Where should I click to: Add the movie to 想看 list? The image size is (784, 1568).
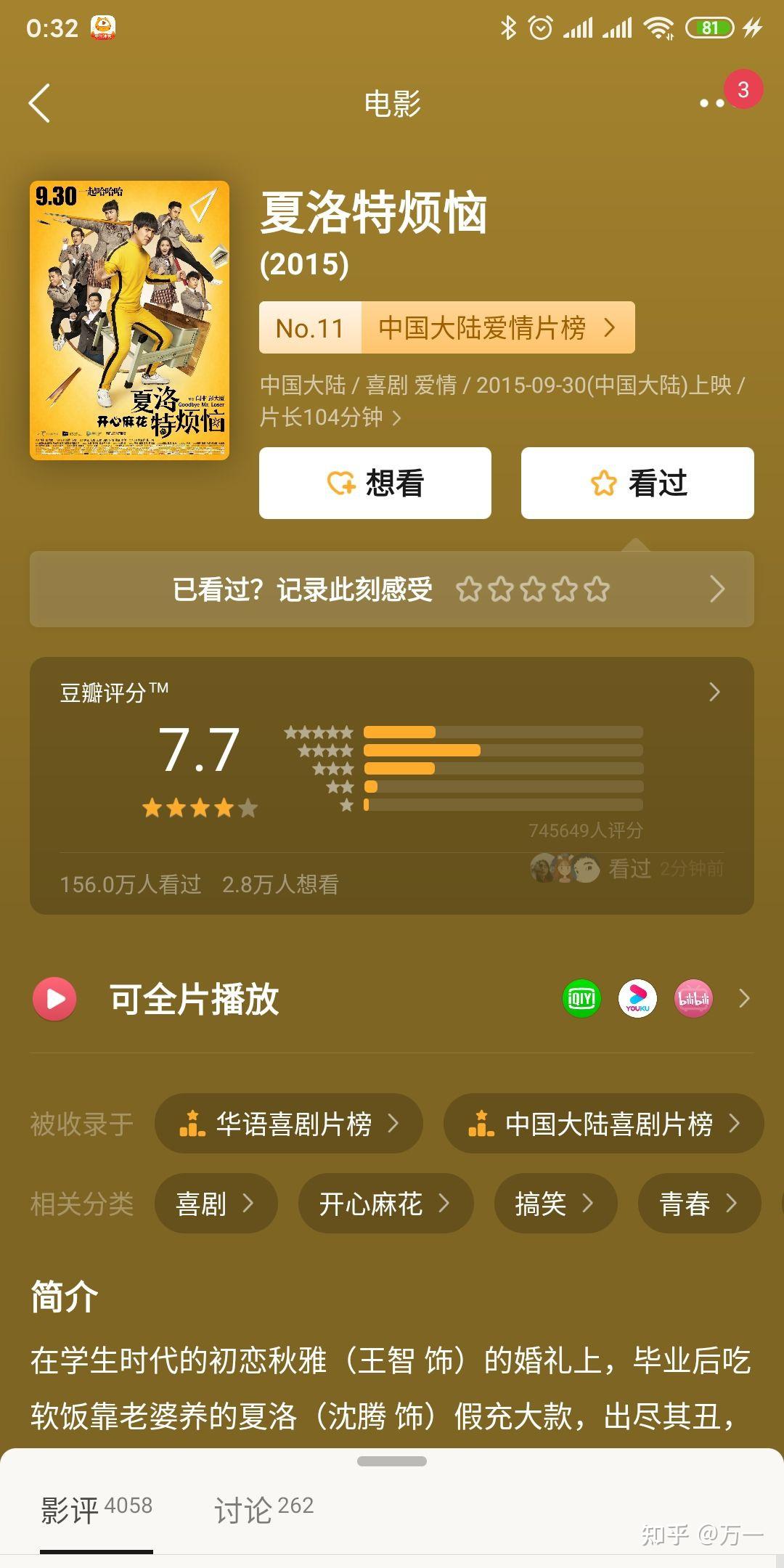(x=375, y=483)
